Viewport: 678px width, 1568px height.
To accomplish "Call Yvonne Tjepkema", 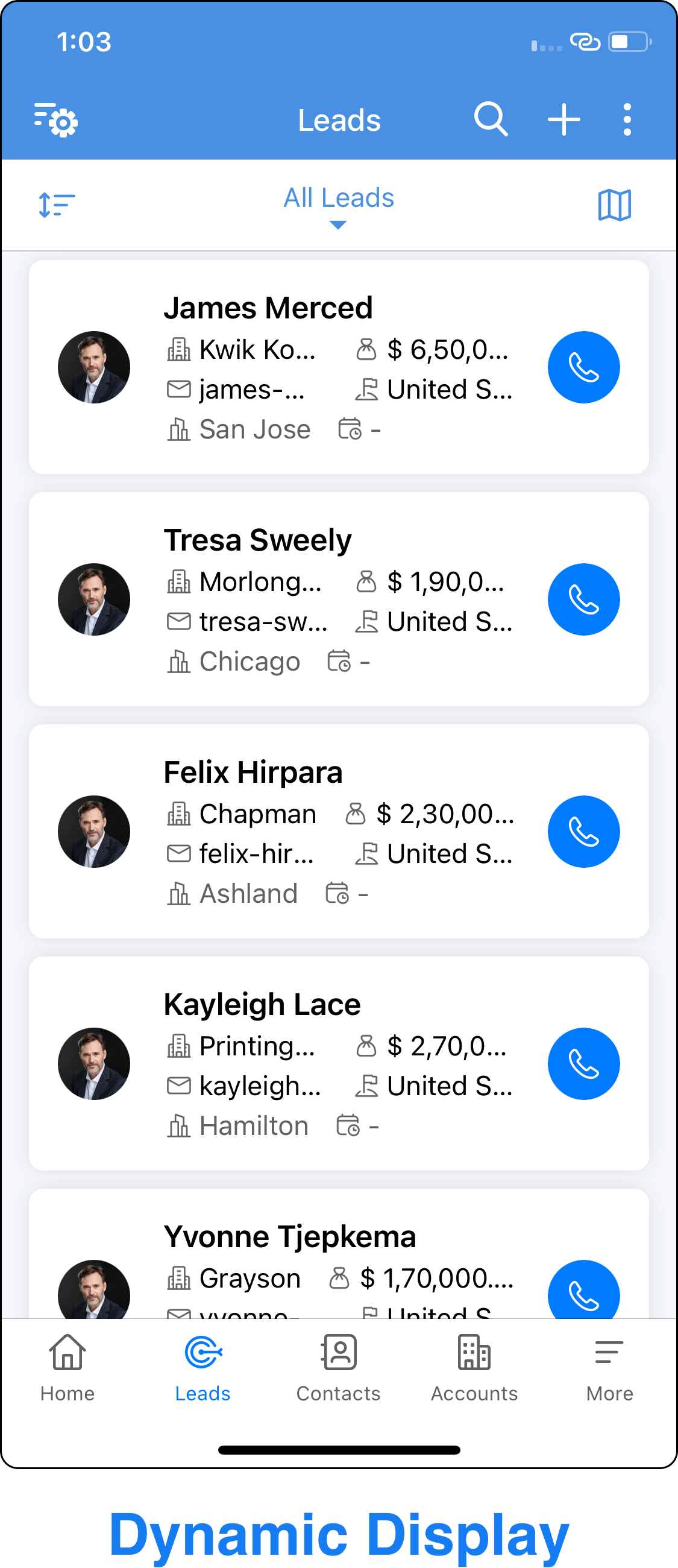I will point(583,1292).
